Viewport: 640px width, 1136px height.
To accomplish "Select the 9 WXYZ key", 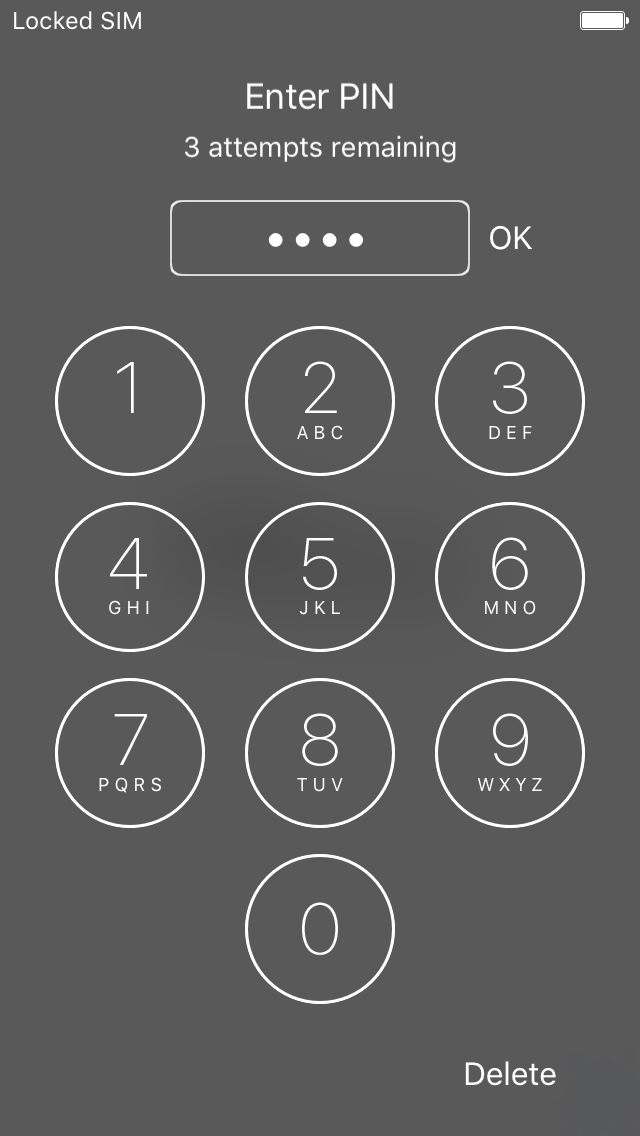I will [510, 753].
